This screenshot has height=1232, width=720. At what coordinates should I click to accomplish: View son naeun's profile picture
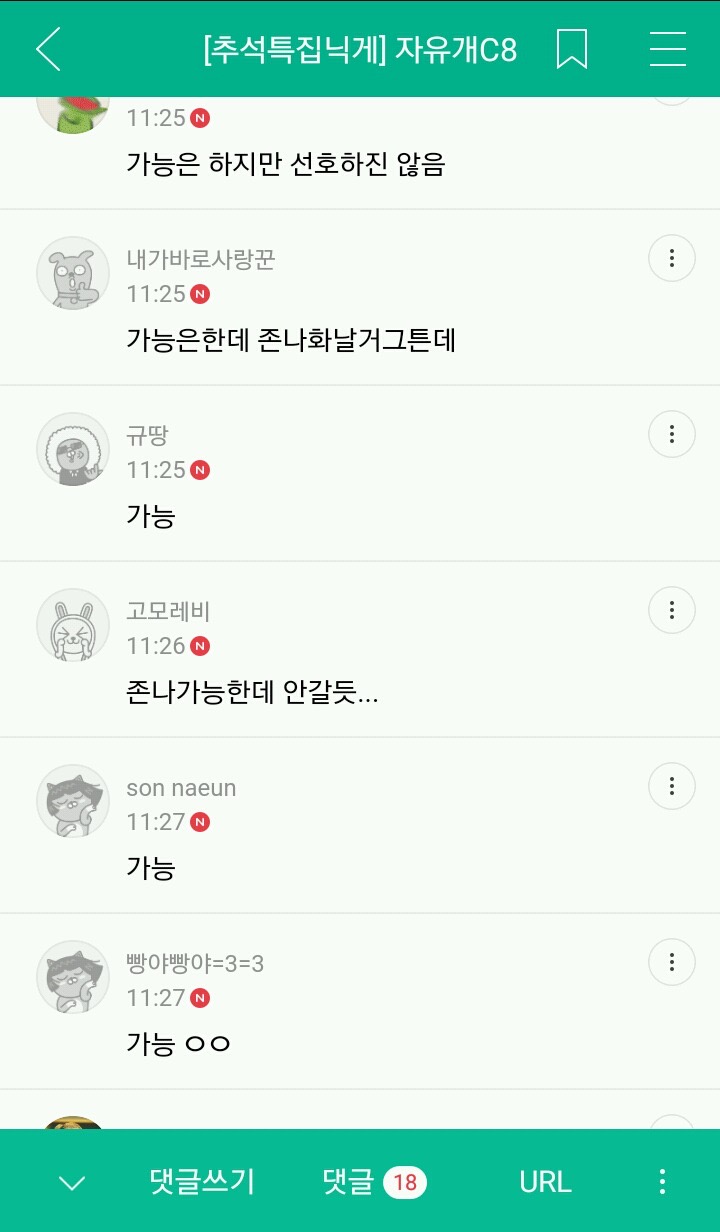pos(72,801)
